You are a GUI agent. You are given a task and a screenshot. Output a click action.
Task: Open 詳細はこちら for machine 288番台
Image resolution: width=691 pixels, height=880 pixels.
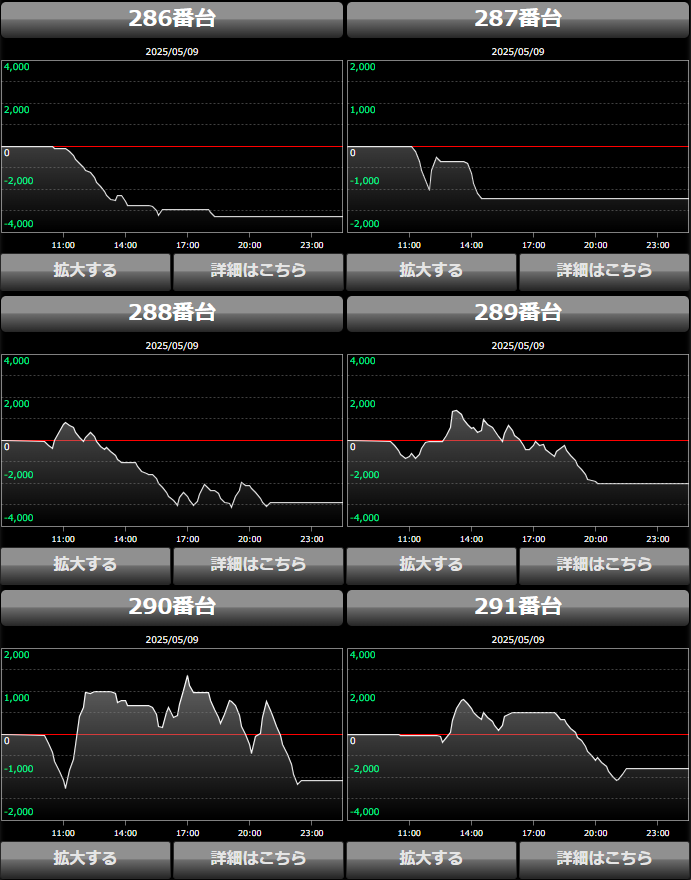(x=258, y=564)
